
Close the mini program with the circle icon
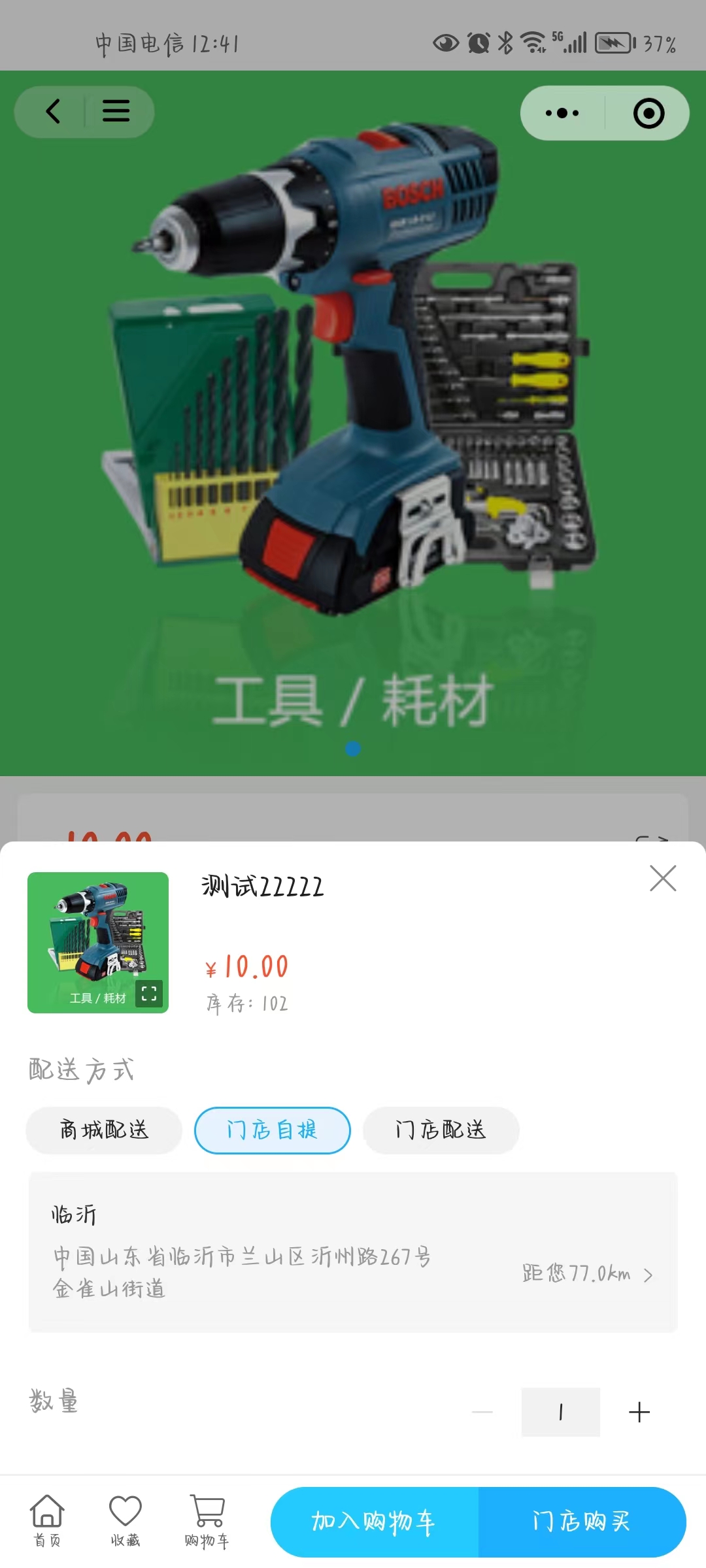point(648,113)
